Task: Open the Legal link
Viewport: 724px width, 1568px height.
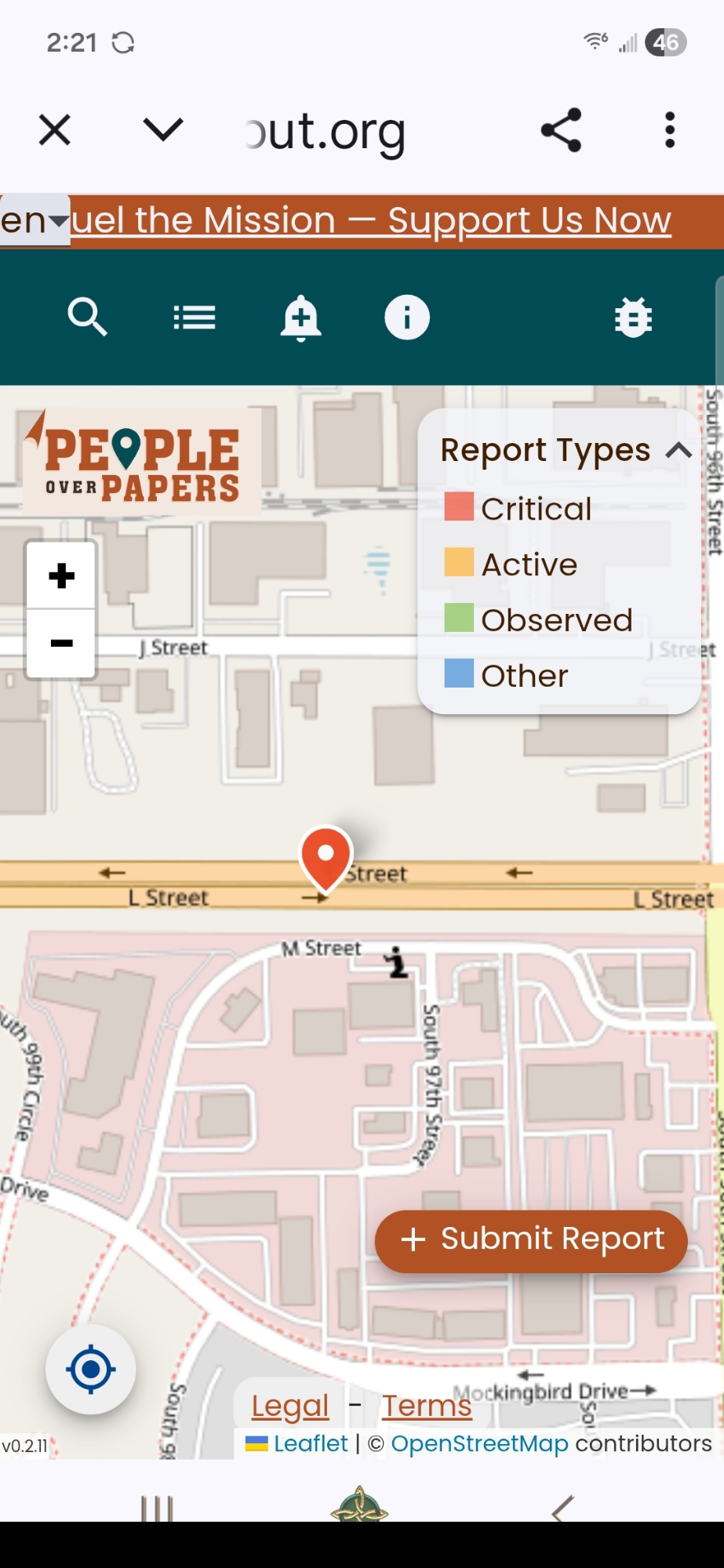Action: tap(290, 1406)
